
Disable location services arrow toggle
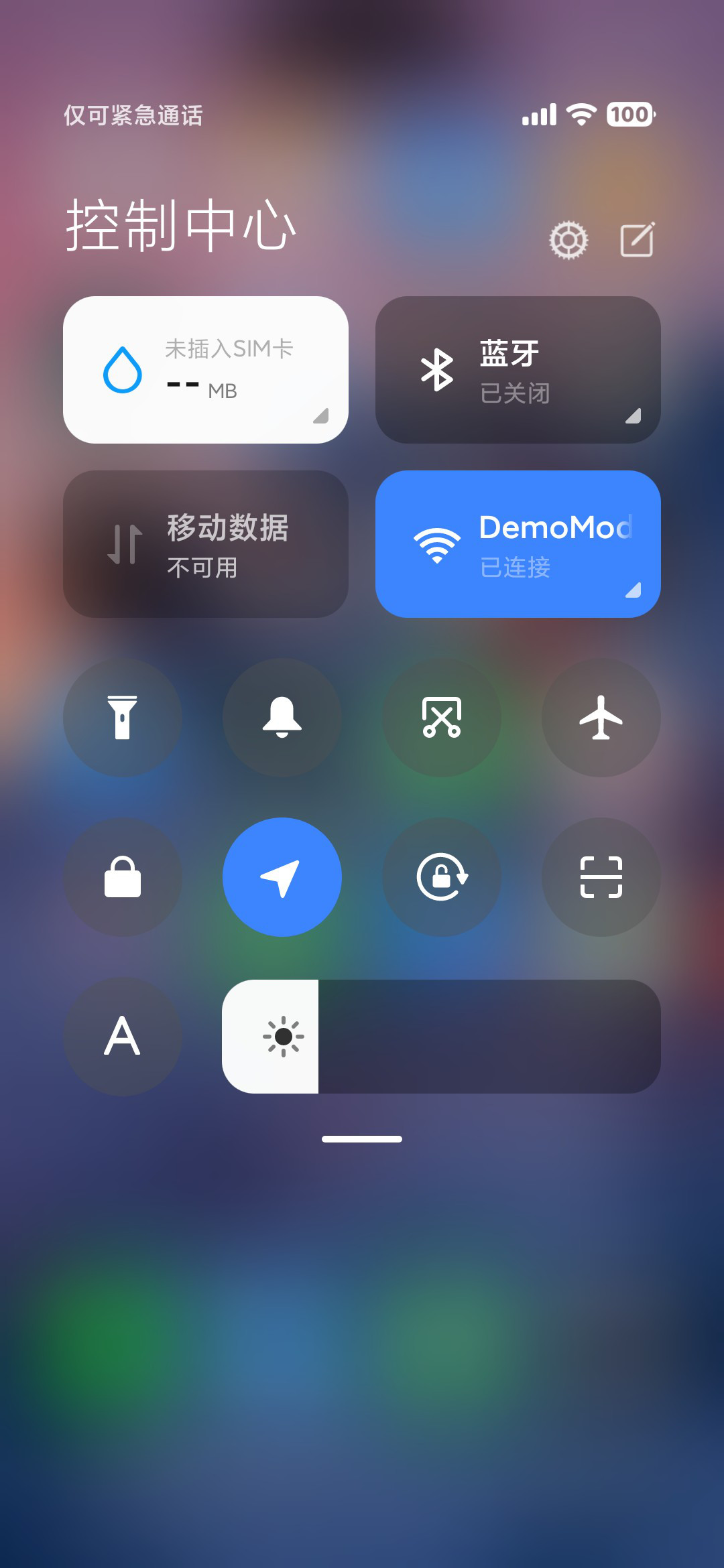pyautogui.click(x=282, y=877)
